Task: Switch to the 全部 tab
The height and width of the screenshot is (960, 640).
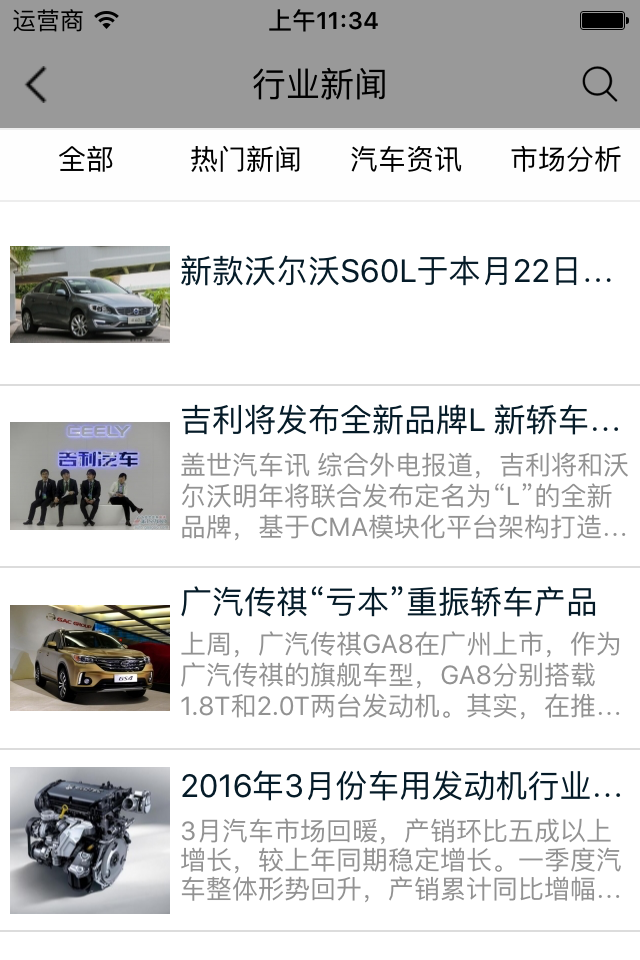Action: 86,159
